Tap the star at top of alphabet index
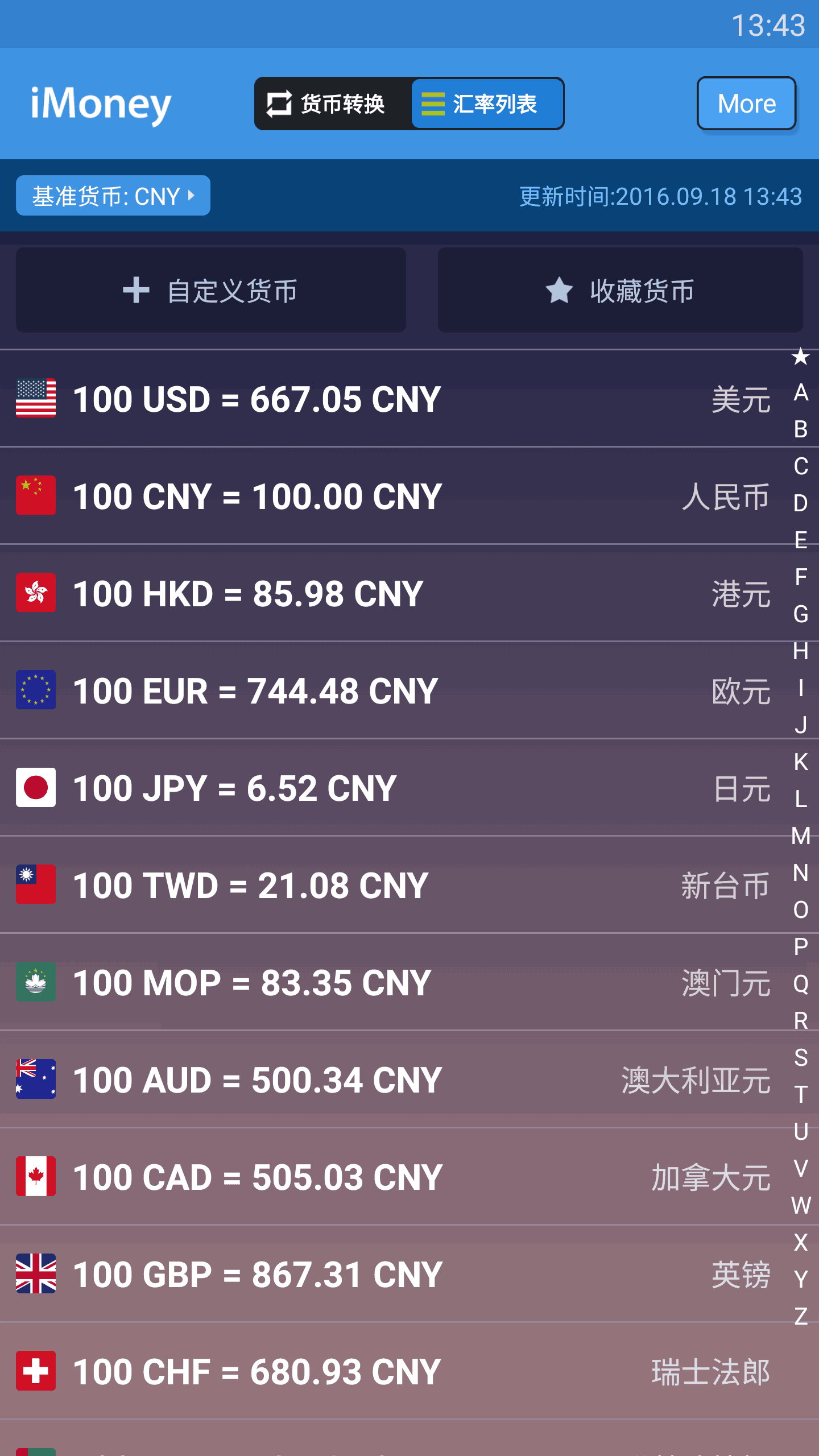 800,357
